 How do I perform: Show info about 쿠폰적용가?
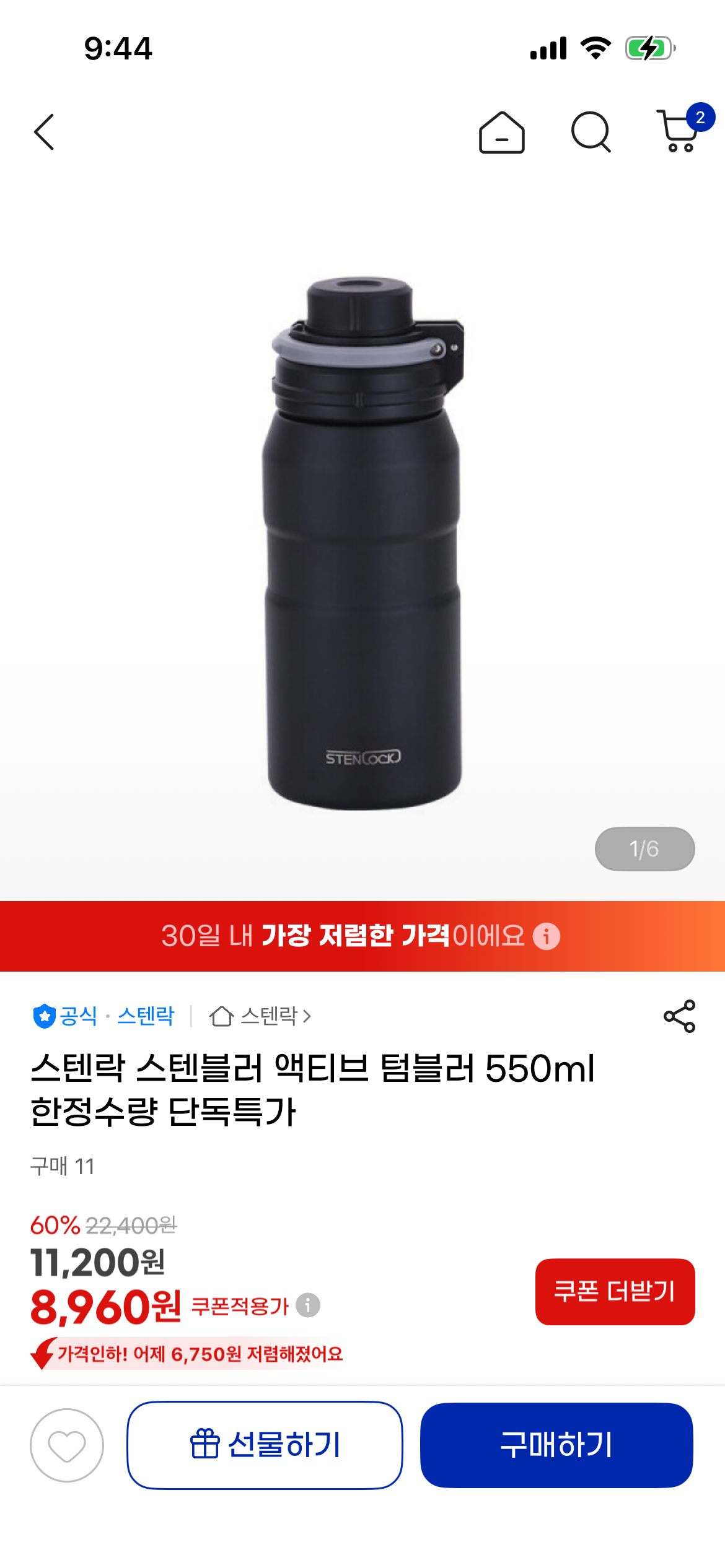[x=308, y=1305]
